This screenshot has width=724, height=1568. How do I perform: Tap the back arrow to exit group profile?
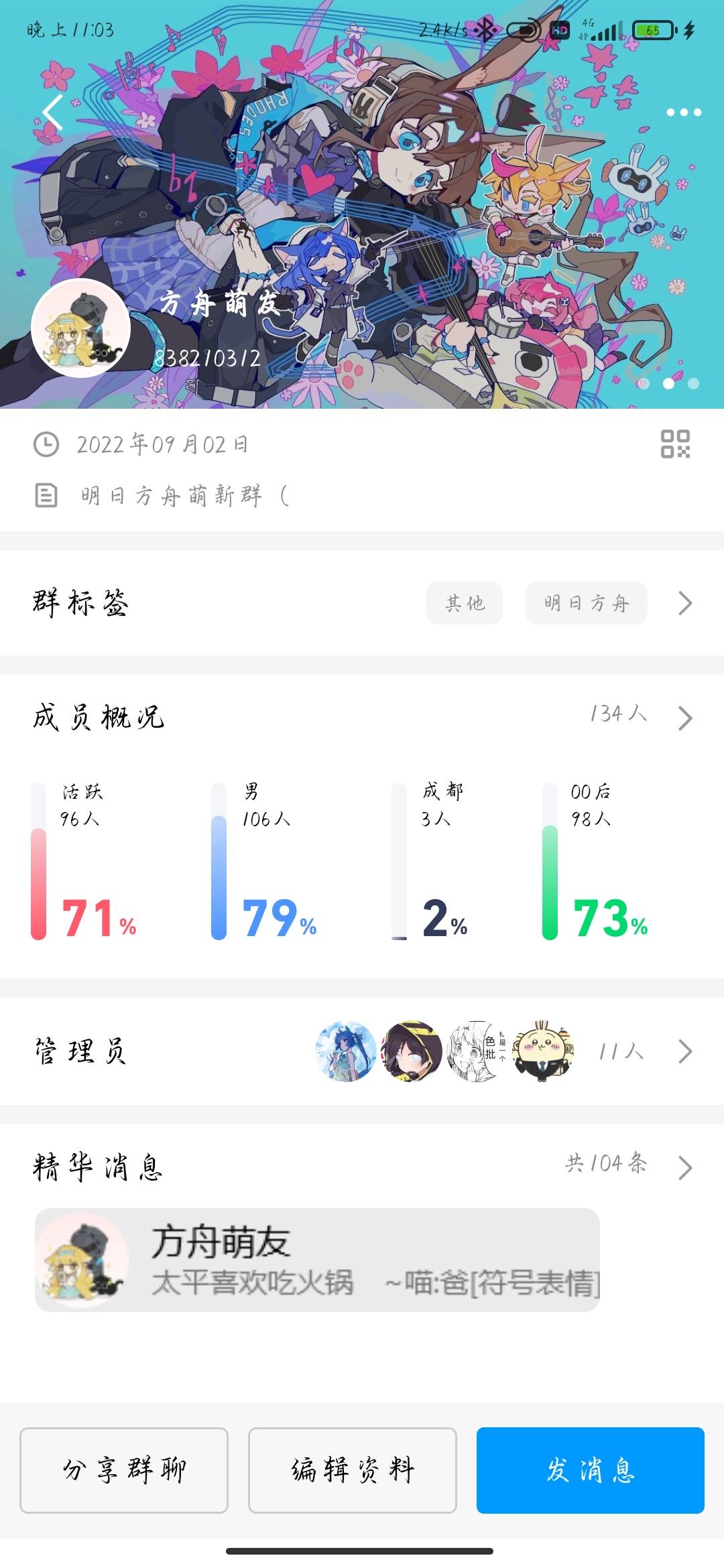(52, 109)
